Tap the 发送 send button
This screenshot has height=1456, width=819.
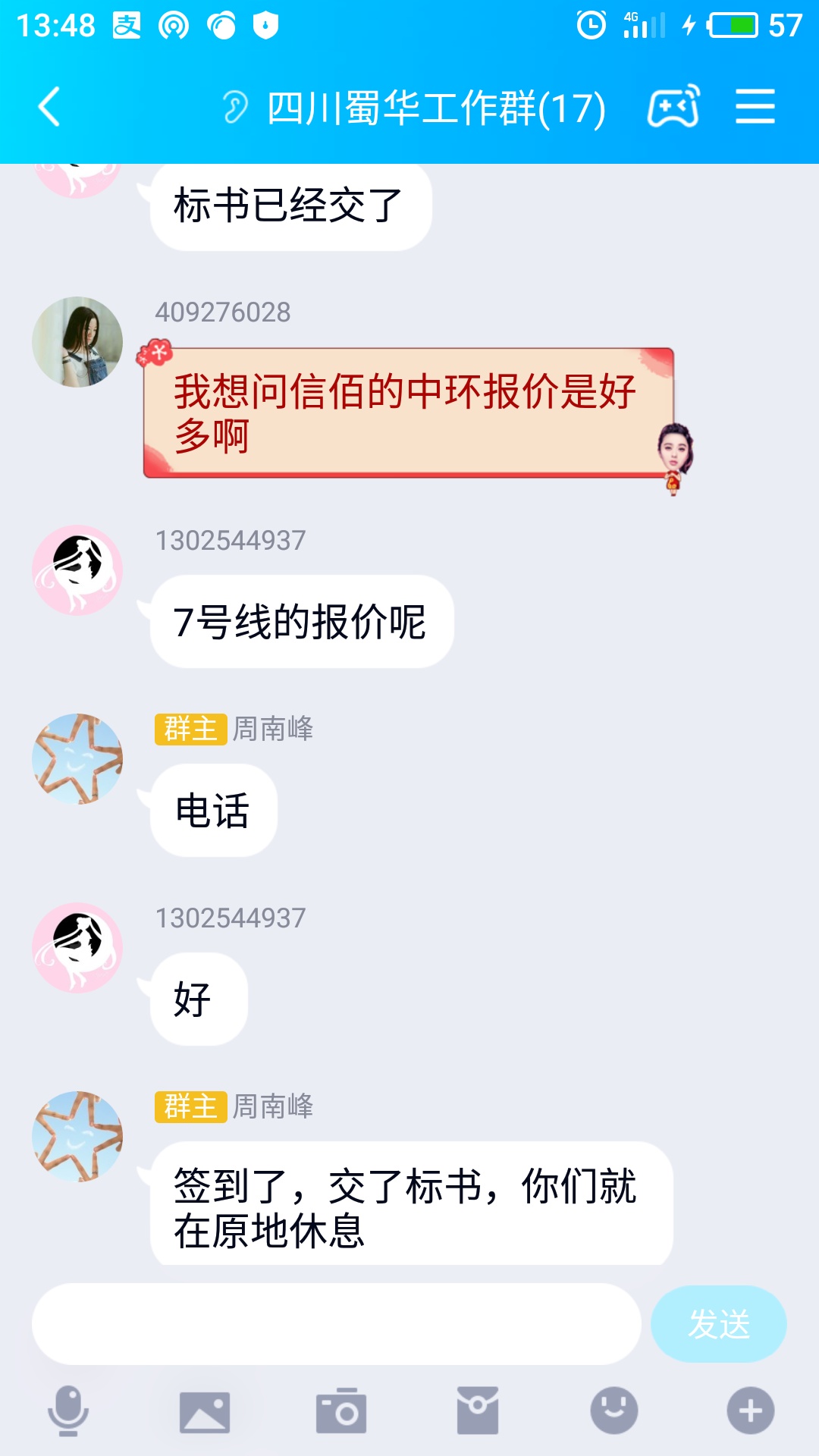pos(718,1324)
